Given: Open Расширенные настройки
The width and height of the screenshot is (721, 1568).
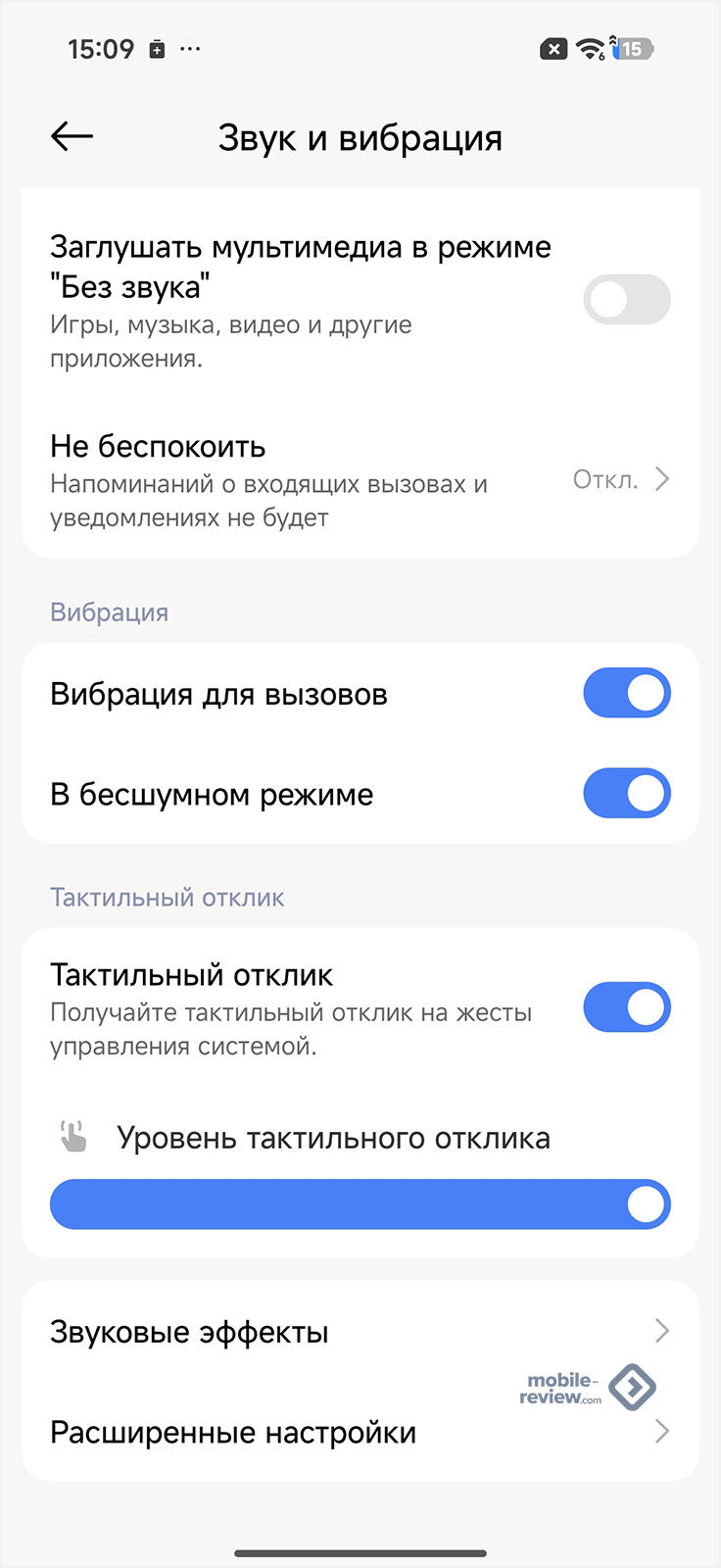Looking at the screenshot, I should 360,1432.
